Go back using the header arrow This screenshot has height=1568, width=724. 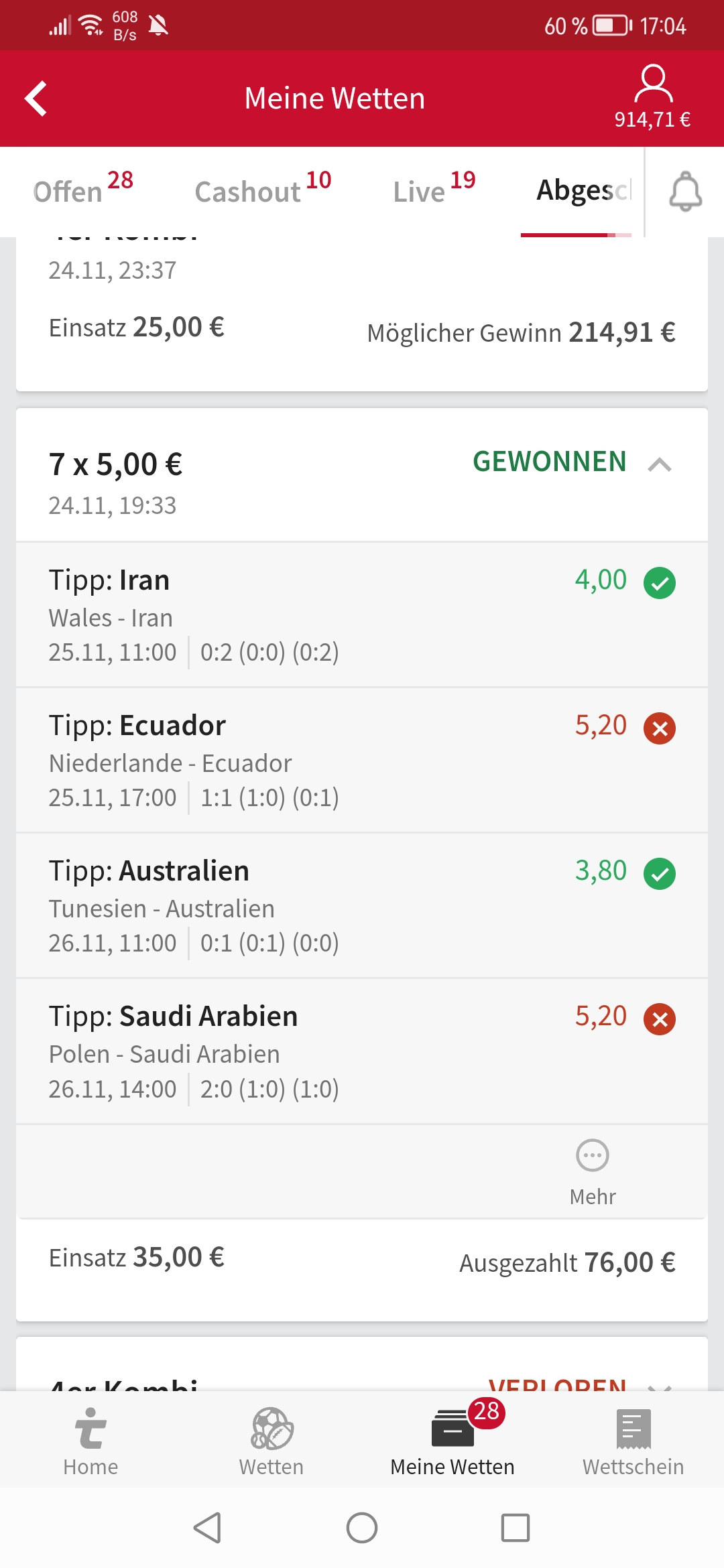pyautogui.click(x=36, y=99)
